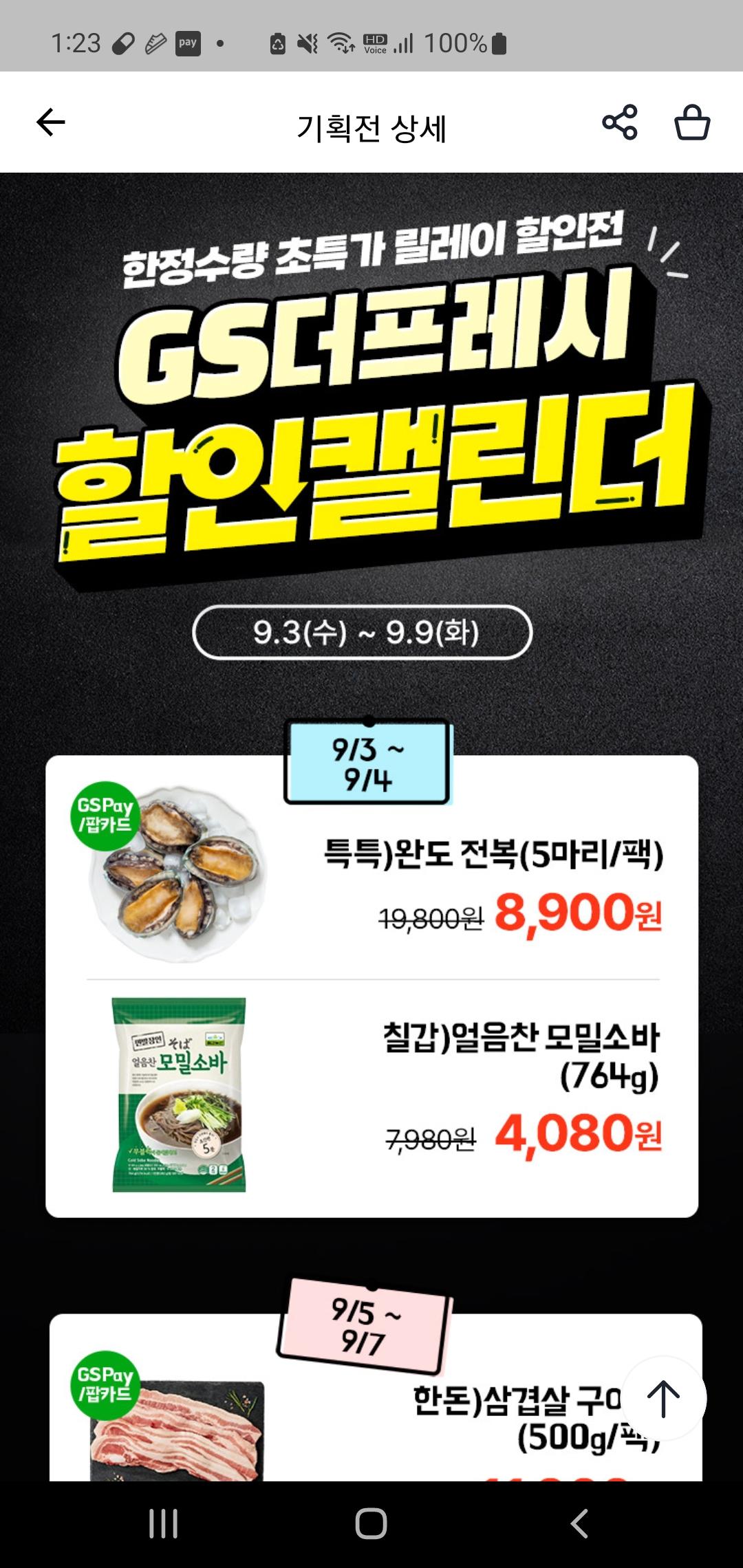Share this promotion page
Screen dimensions: 743x1568
coord(620,123)
